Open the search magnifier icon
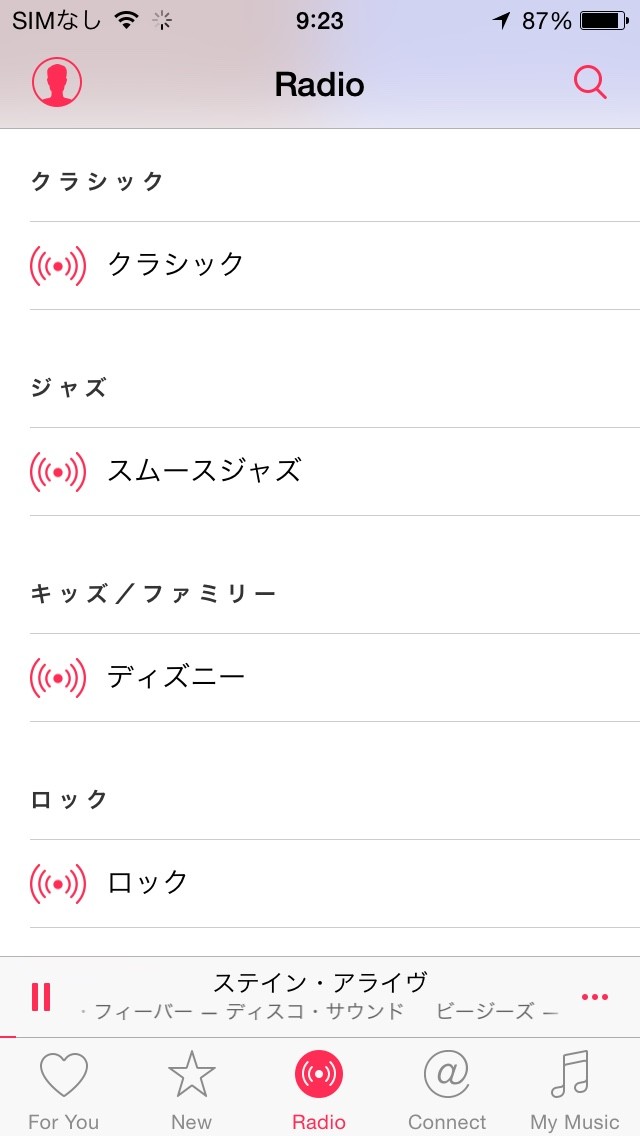Screen dimensions: 640x1136 pos(590,83)
